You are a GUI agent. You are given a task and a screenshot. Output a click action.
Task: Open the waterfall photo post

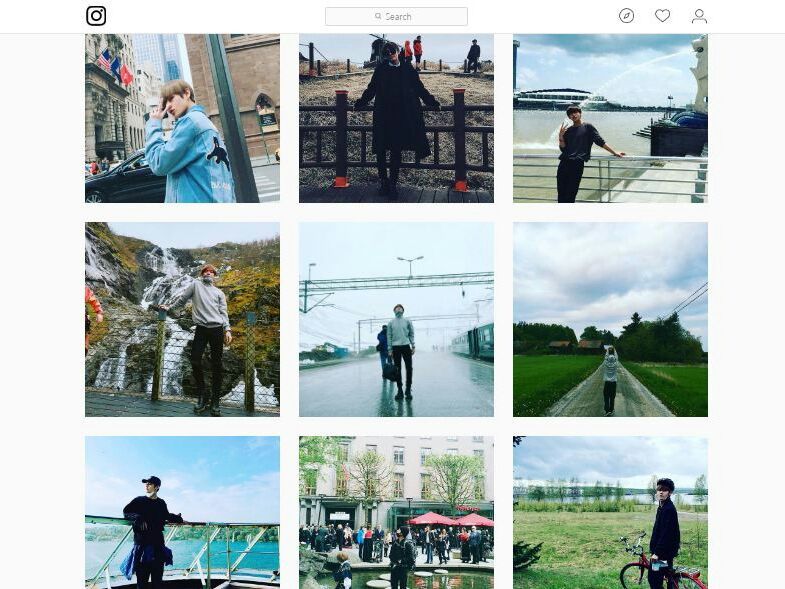182,319
